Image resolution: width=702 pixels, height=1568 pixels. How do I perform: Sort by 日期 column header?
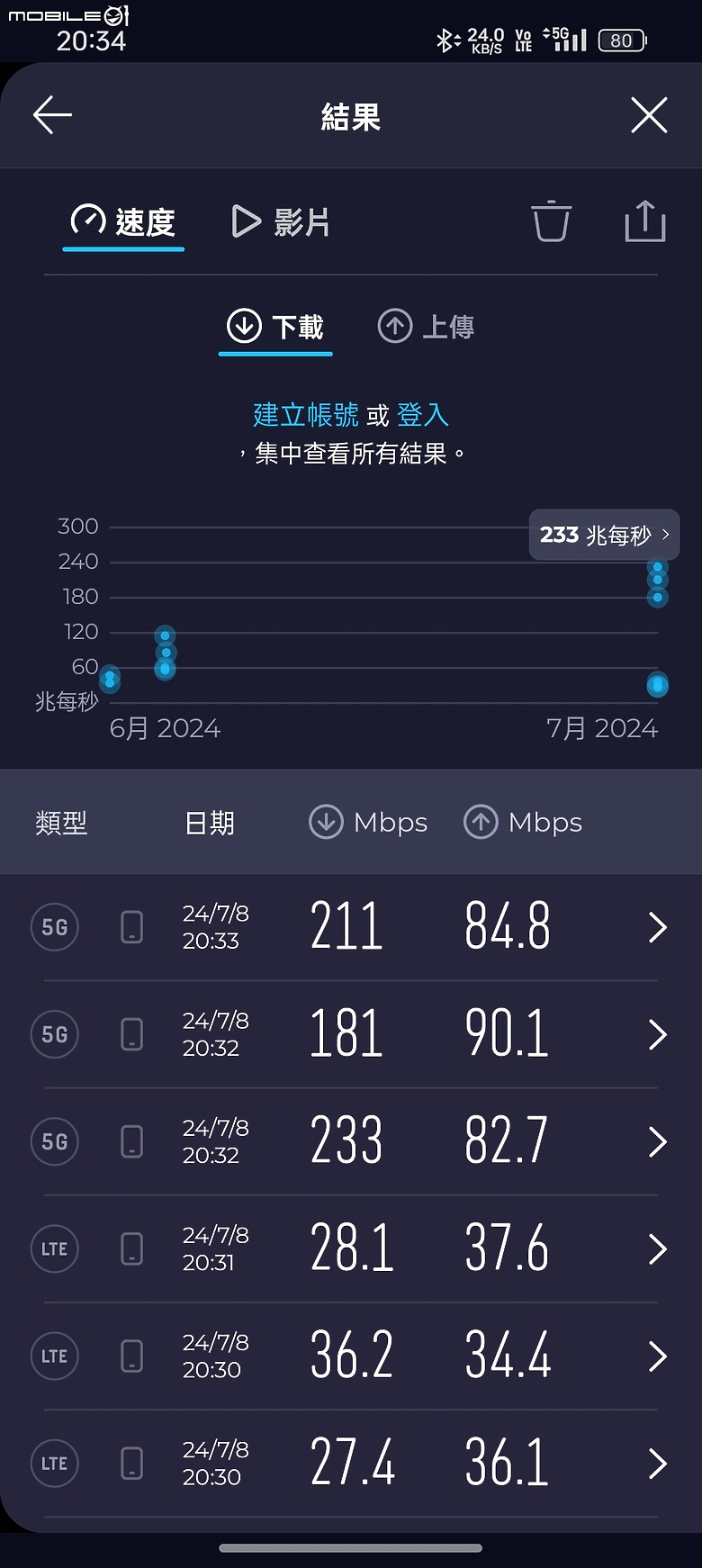tap(210, 823)
